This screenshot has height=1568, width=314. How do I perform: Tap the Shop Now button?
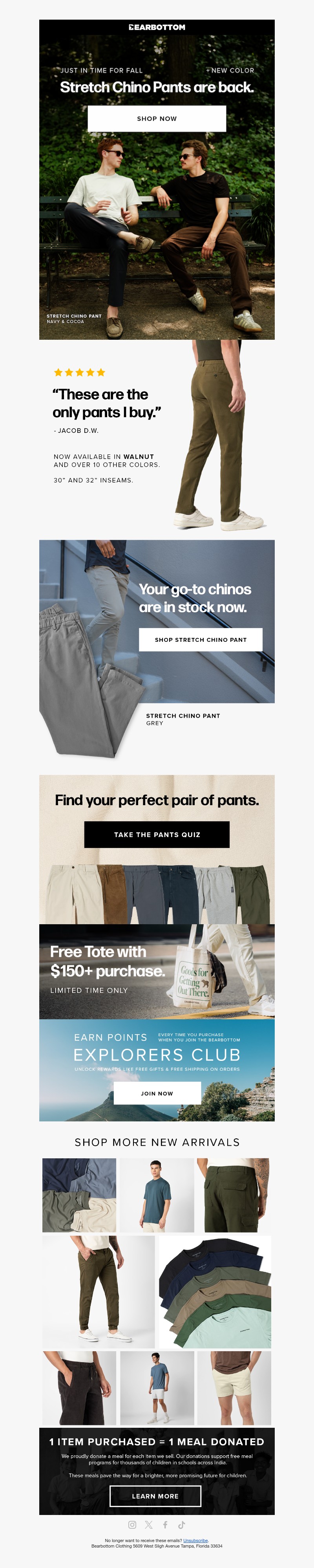click(156, 119)
